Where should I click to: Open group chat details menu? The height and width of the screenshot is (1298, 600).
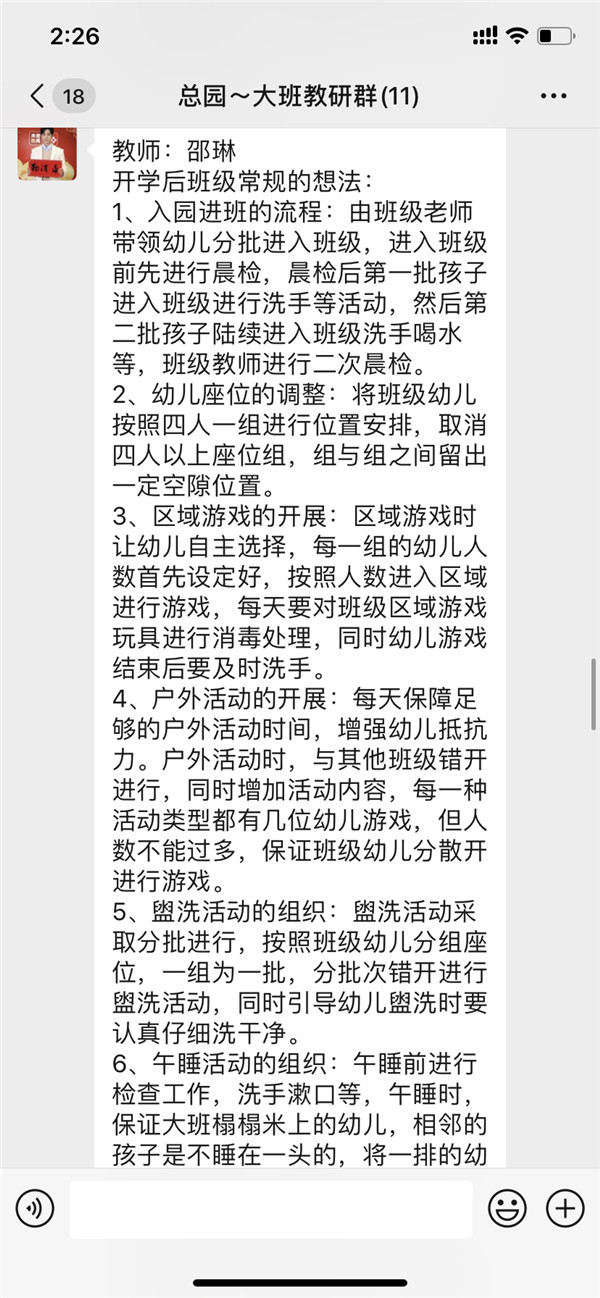click(553, 96)
